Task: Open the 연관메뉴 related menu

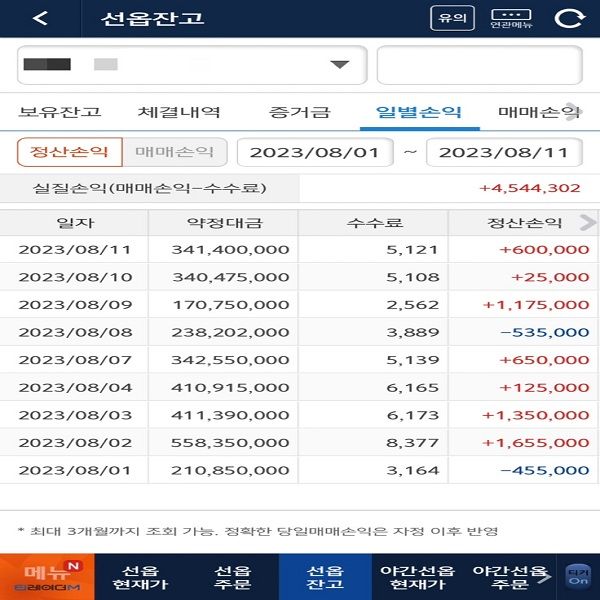Action: click(x=511, y=19)
